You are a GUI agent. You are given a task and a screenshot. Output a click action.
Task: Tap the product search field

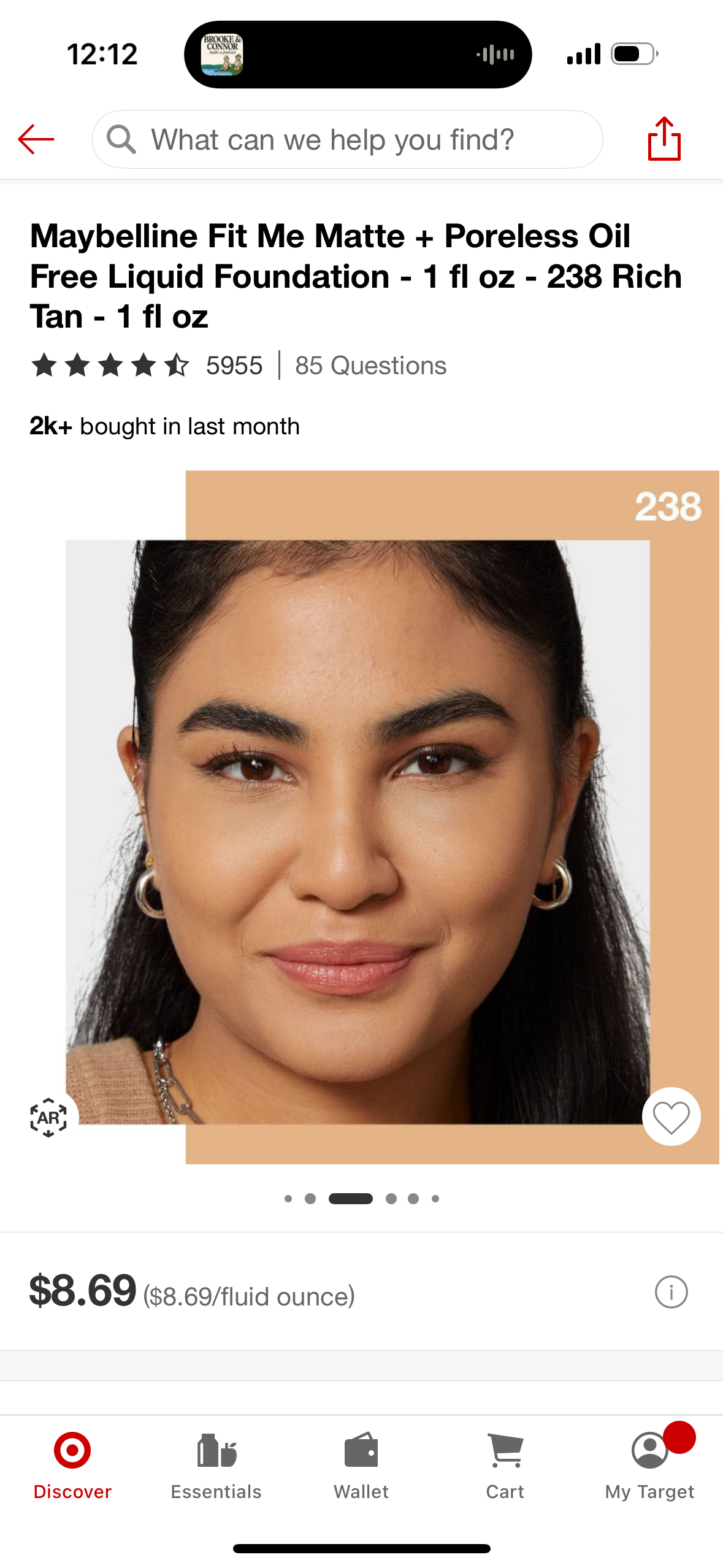click(x=347, y=140)
